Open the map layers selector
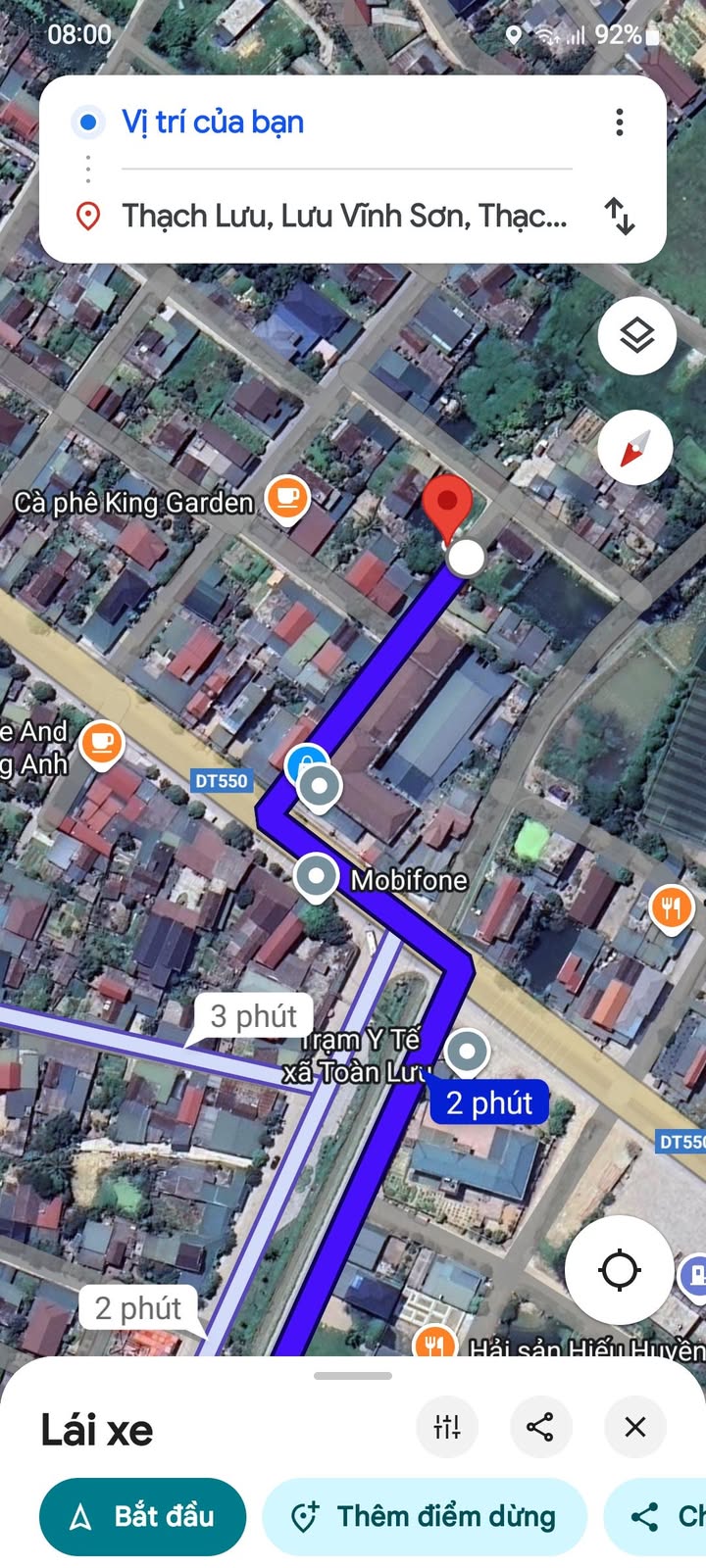Screen dimensions: 706x1568 [x=636, y=336]
